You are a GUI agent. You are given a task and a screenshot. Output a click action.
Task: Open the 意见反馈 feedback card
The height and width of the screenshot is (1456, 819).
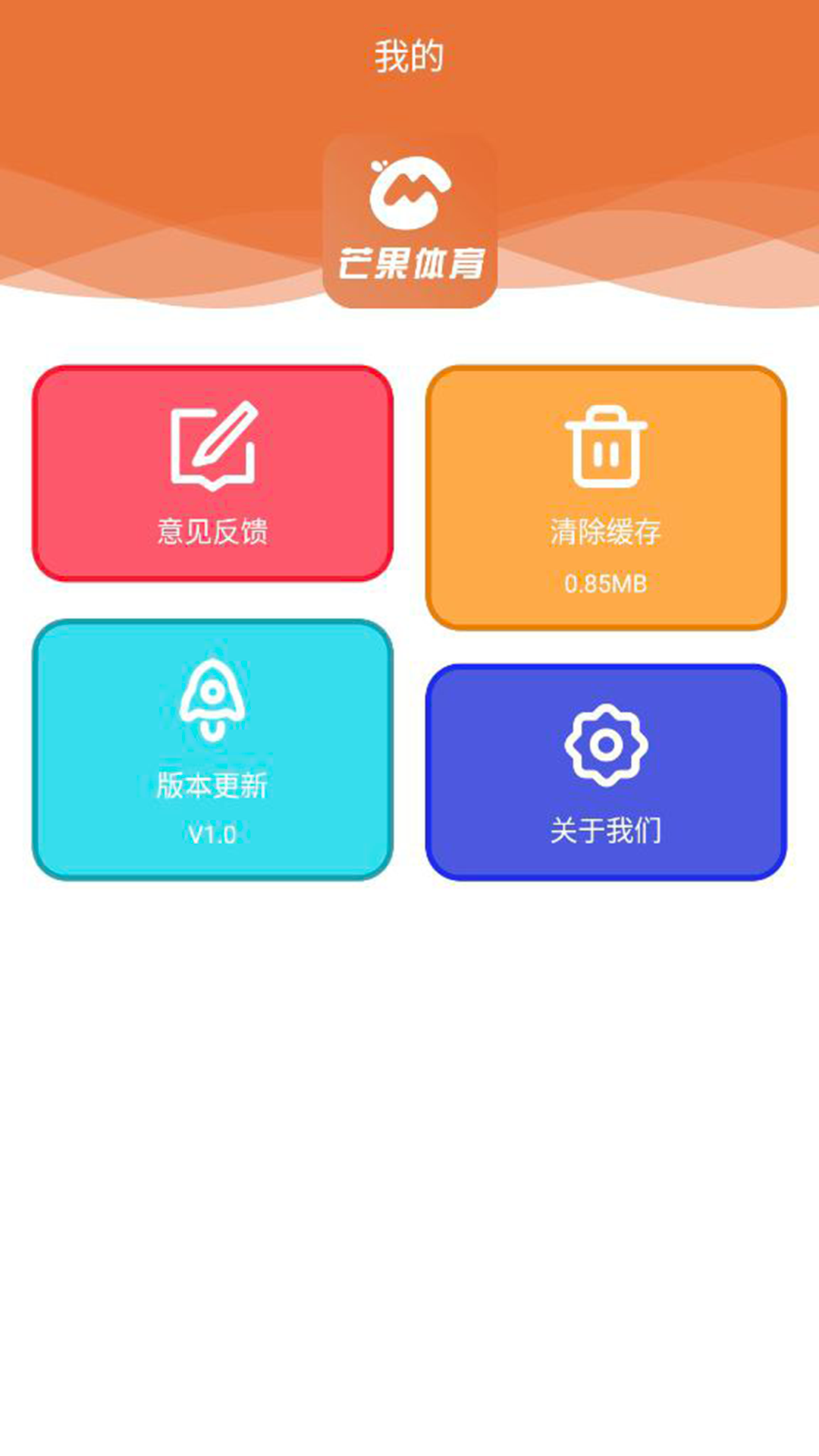(212, 474)
